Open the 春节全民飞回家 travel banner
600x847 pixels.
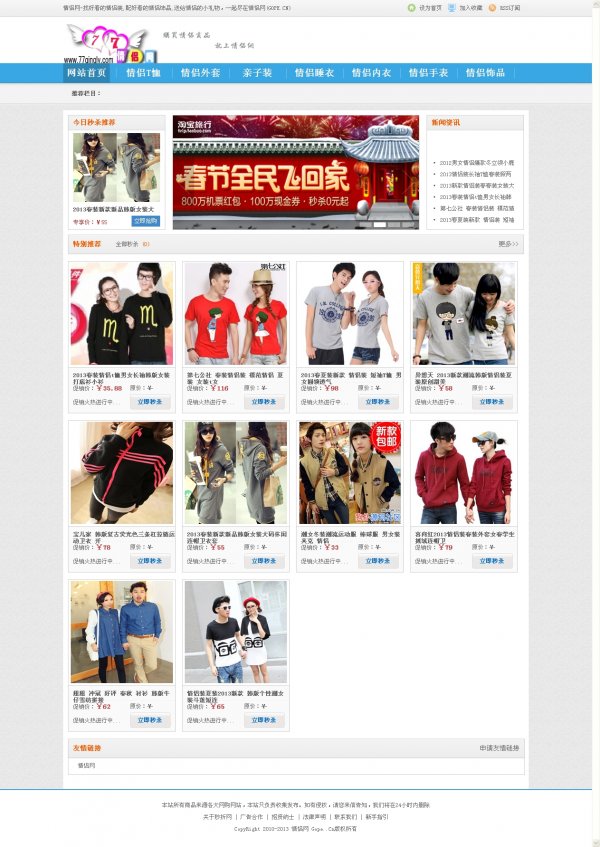[x=295, y=172]
